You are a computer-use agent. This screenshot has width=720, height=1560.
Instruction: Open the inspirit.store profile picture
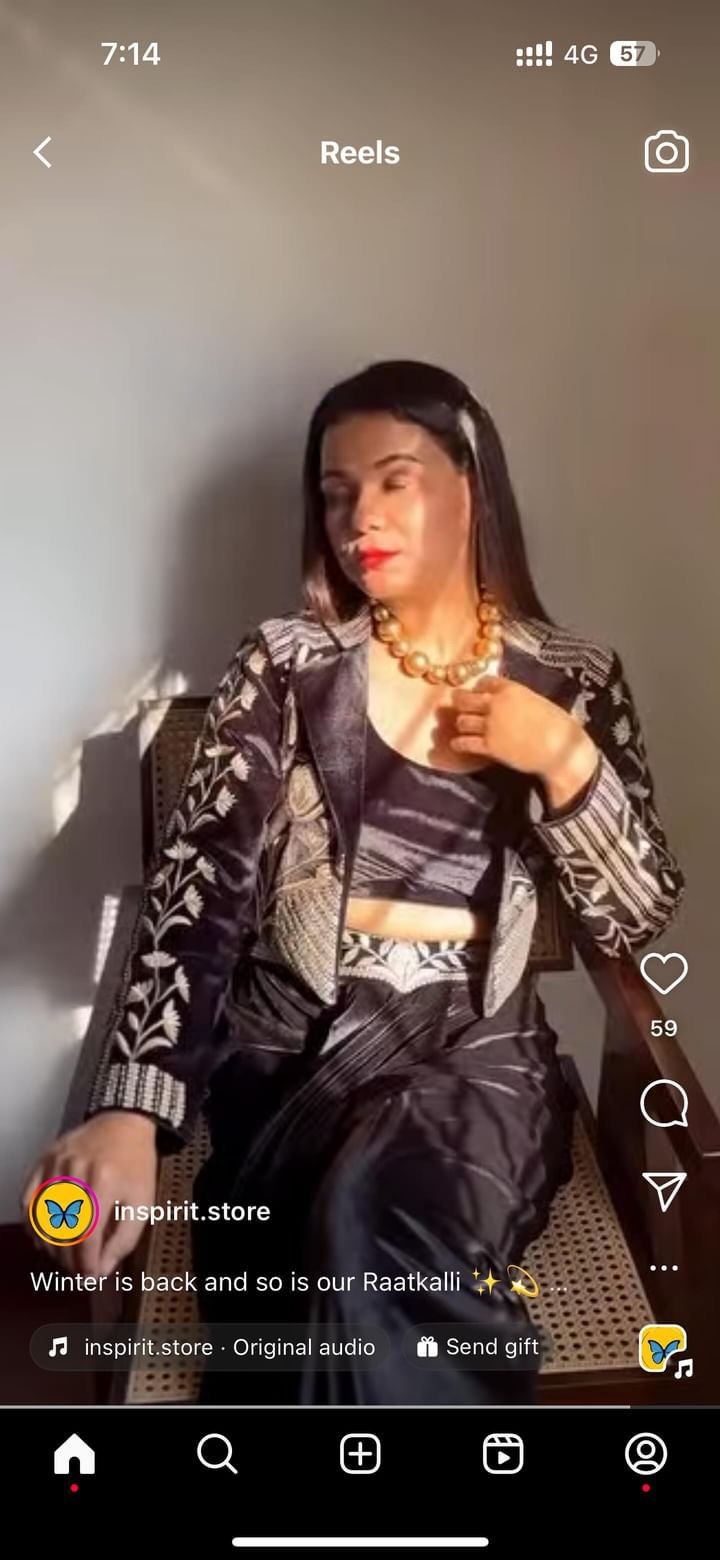(x=64, y=1212)
